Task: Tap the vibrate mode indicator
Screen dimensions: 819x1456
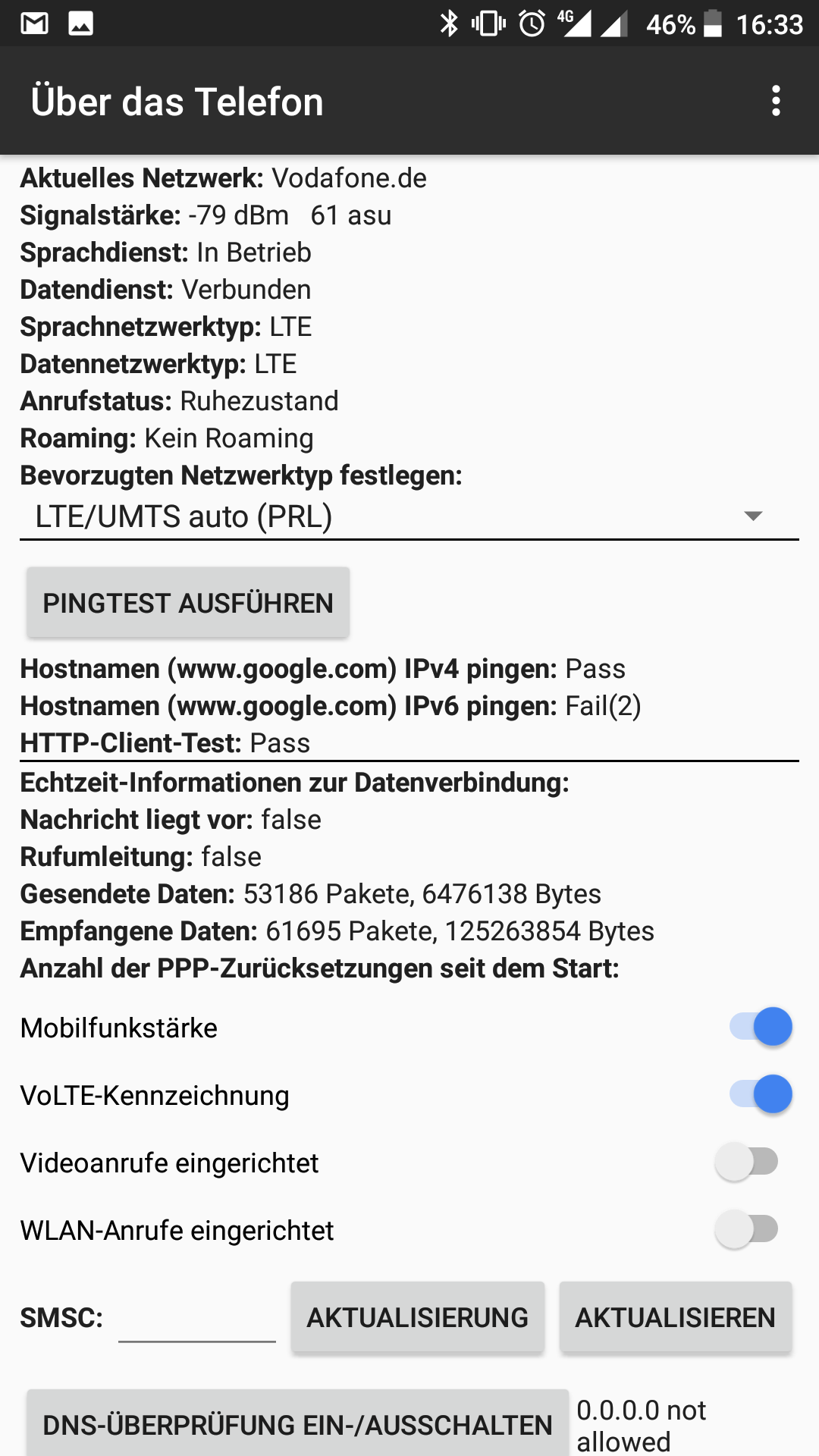Action: [x=489, y=23]
